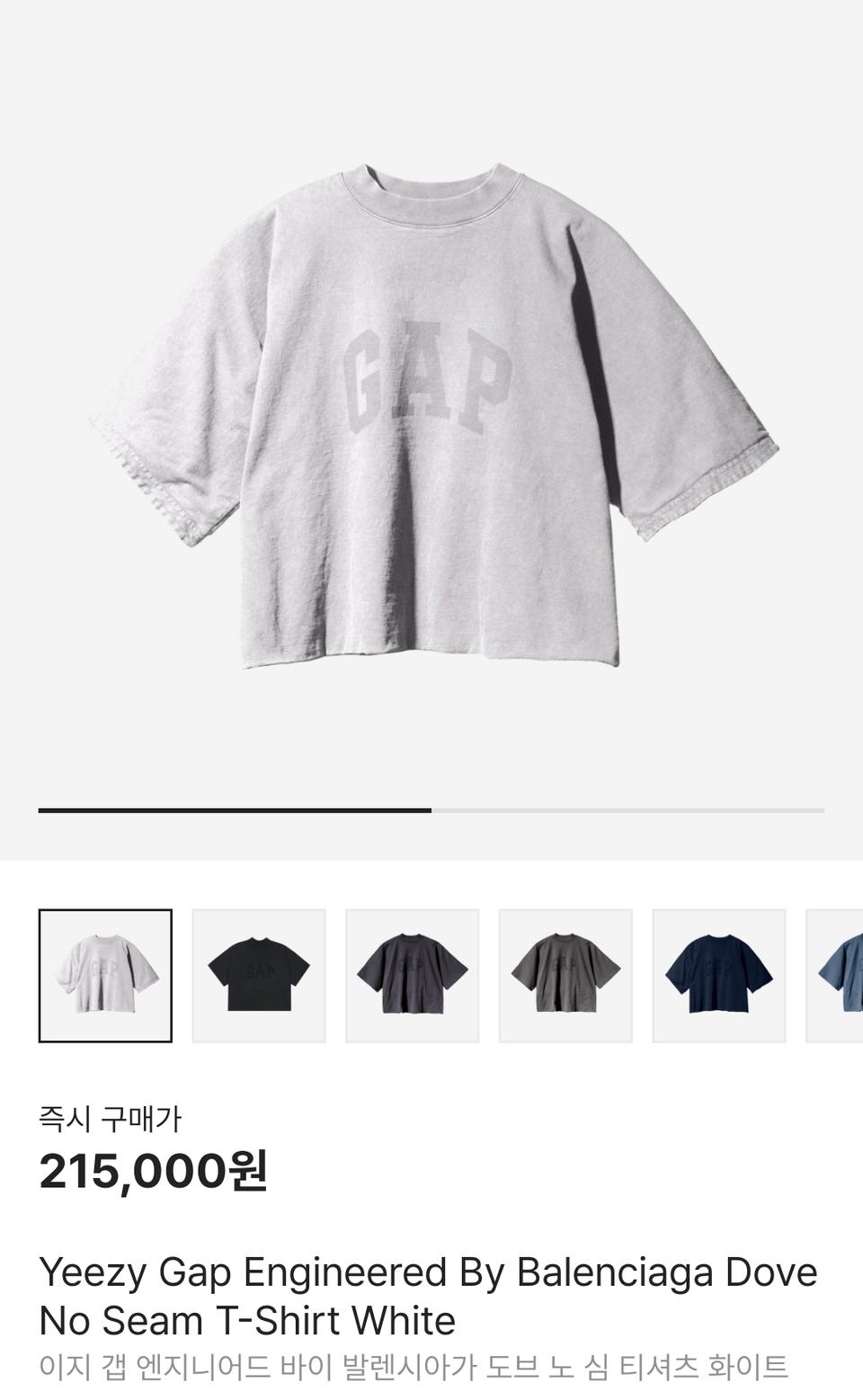Image resolution: width=863 pixels, height=1400 pixels.
Task: Select the navy t-shirt thumbnail
Action: click(x=715, y=975)
